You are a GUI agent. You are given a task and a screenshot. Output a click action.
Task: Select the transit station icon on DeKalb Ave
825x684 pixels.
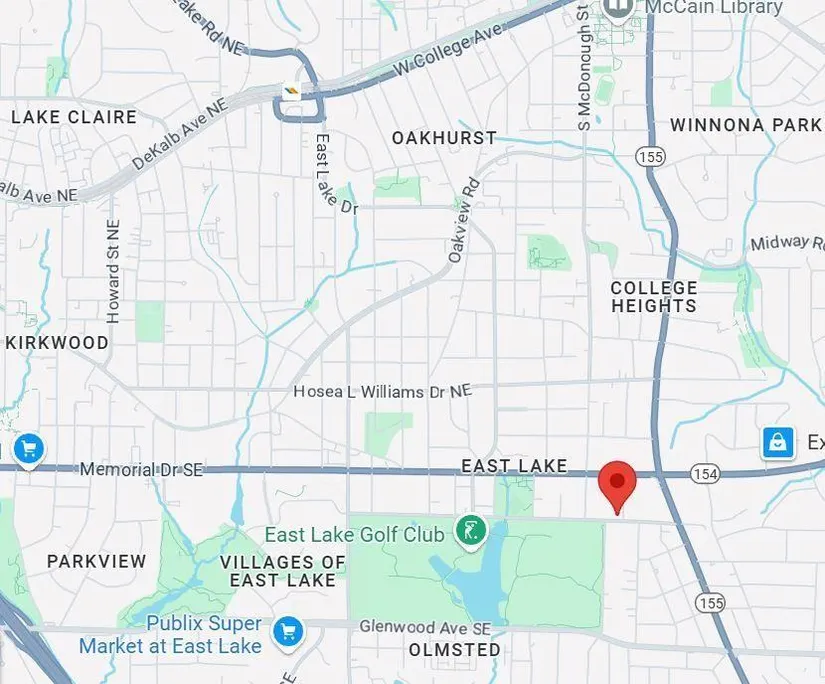click(292, 90)
